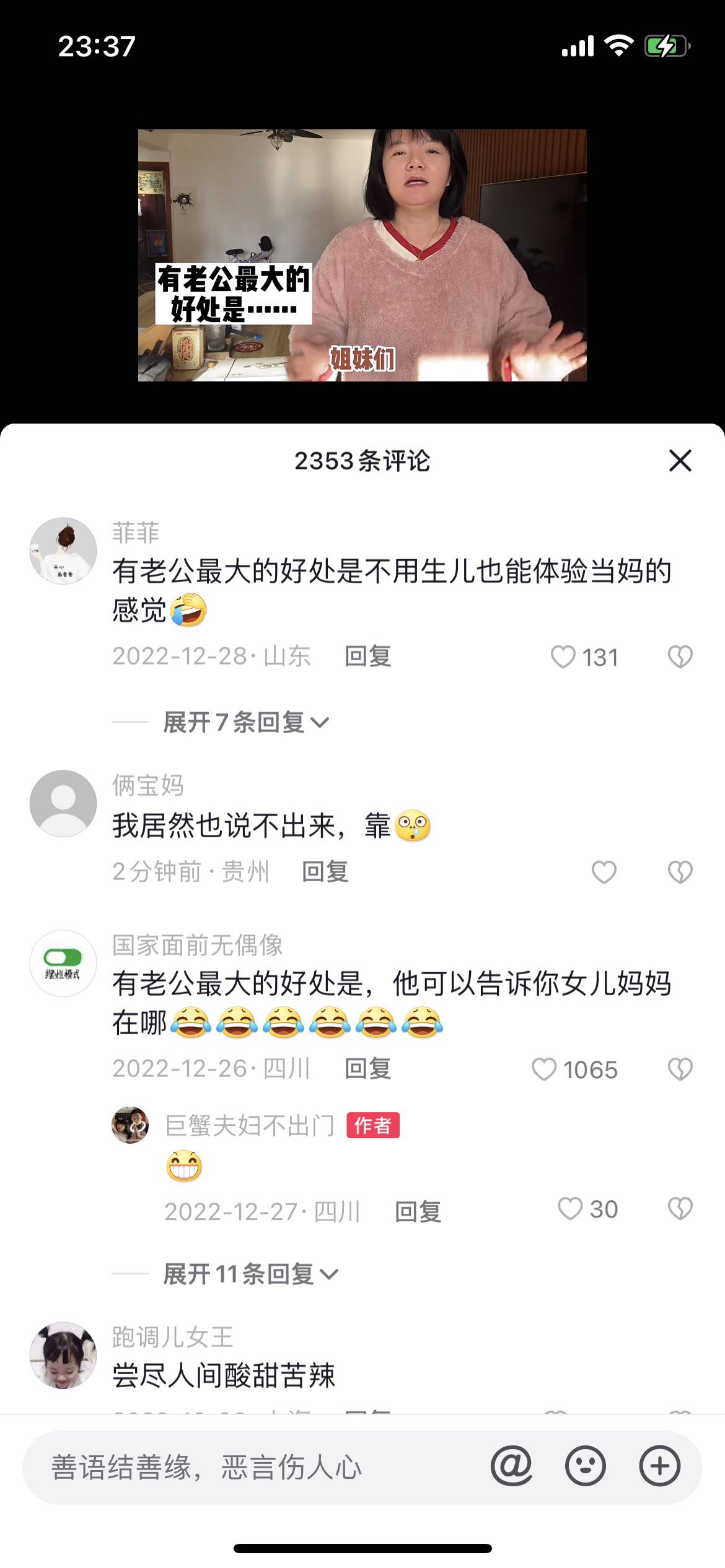Open 跑调儿女王's profile avatar
The width and height of the screenshot is (725, 1568).
click(63, 1355)
